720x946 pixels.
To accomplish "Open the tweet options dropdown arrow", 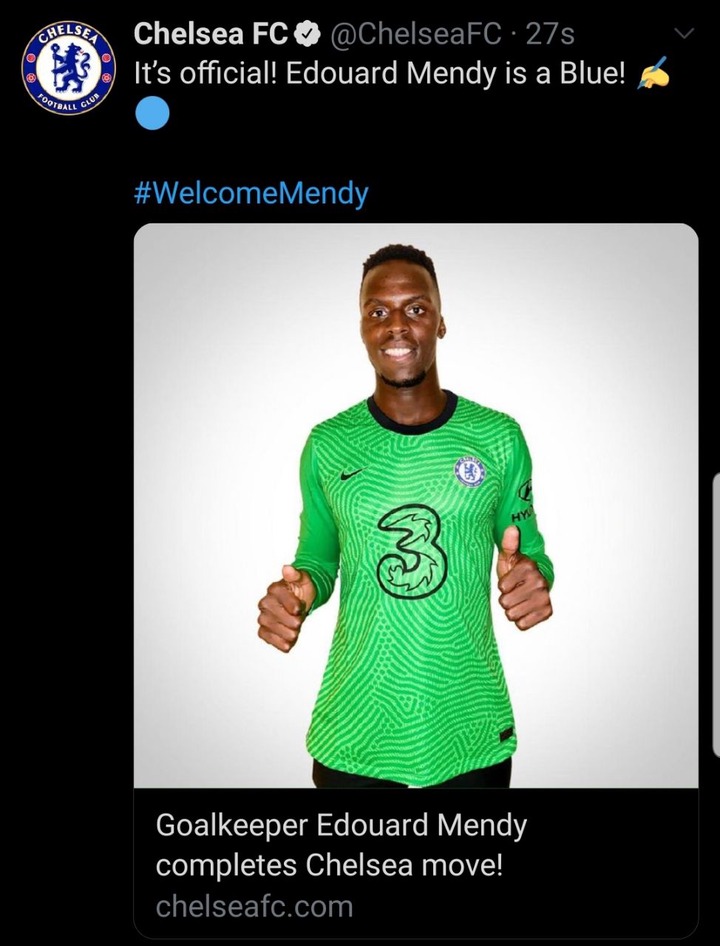I will point(685,35).
